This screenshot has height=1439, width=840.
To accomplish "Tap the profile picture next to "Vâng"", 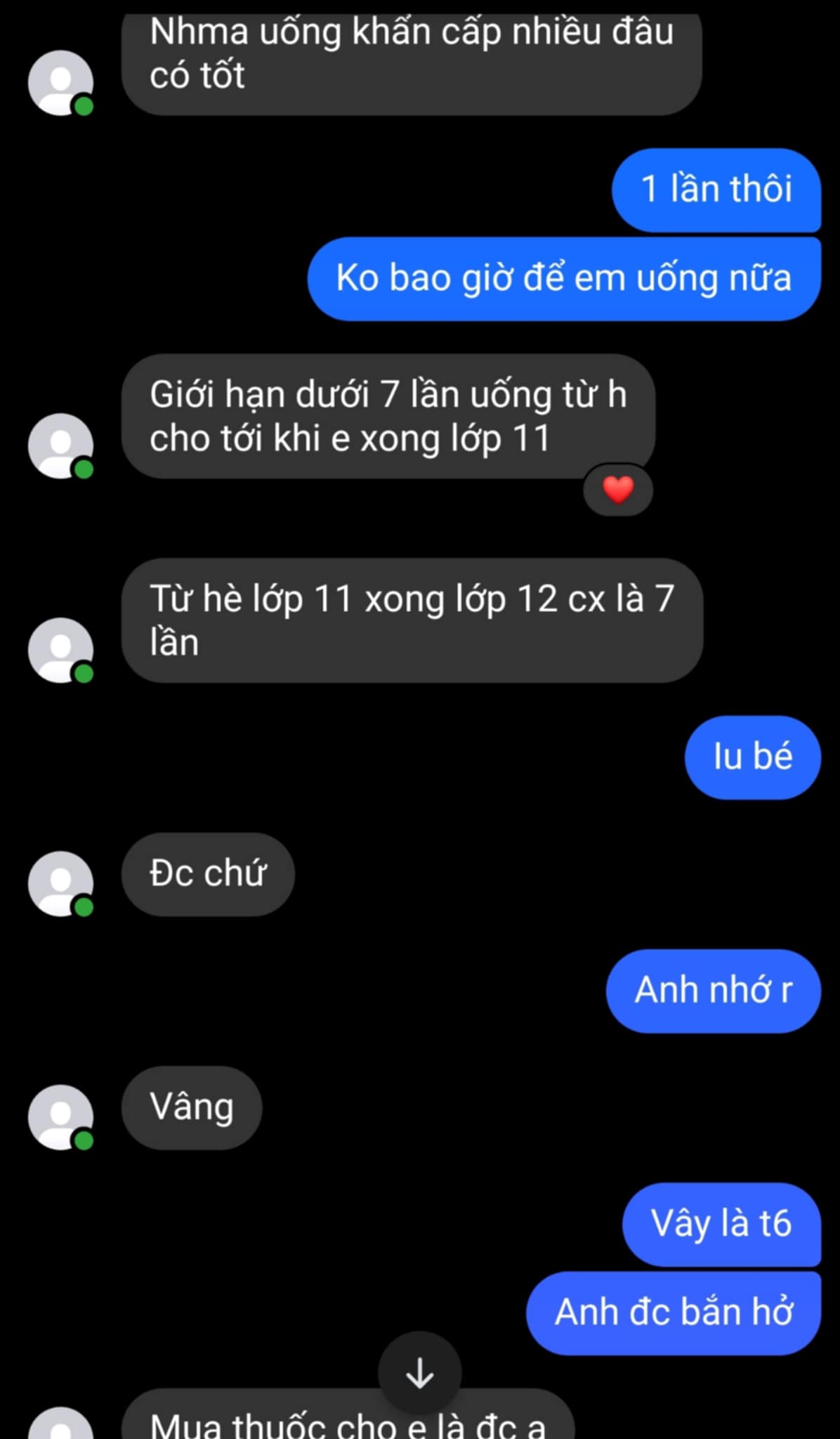I will (60, 1117).
